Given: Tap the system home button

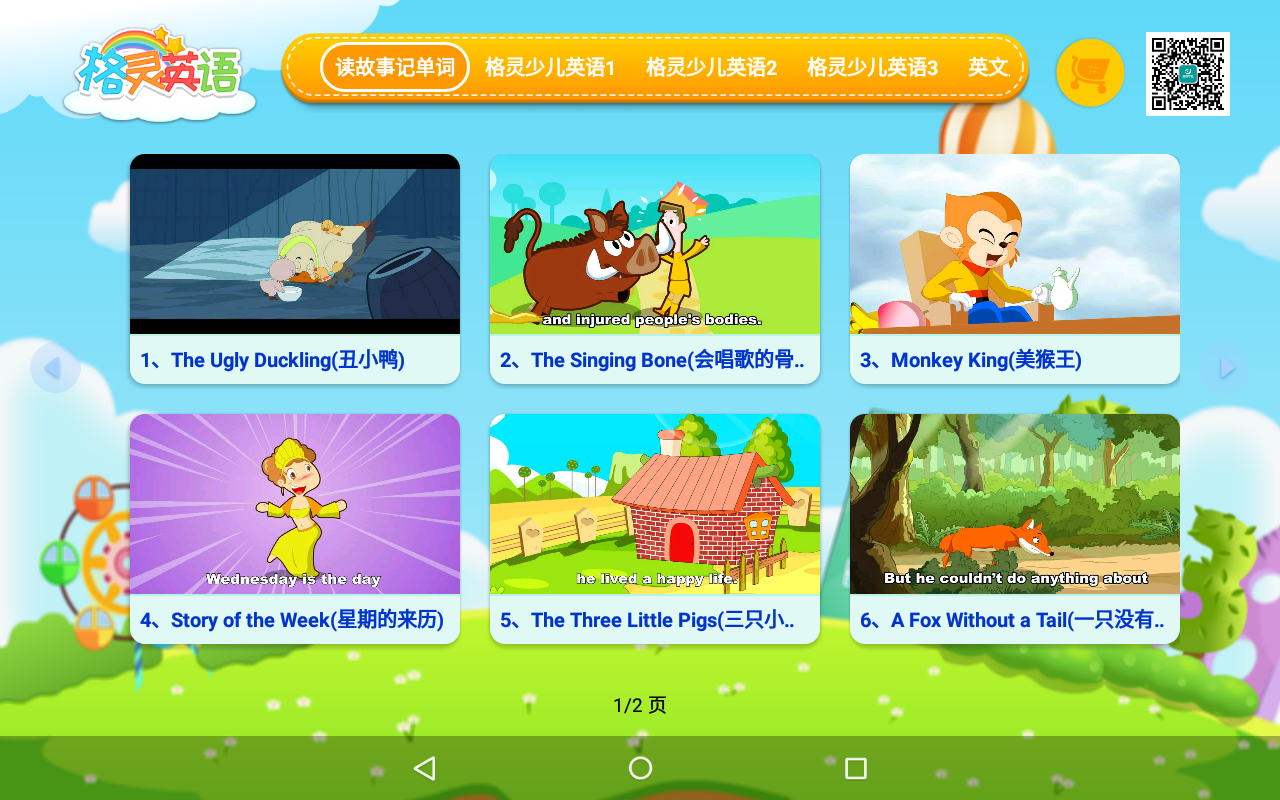Looking at the screenshot, I should [640, 768].
